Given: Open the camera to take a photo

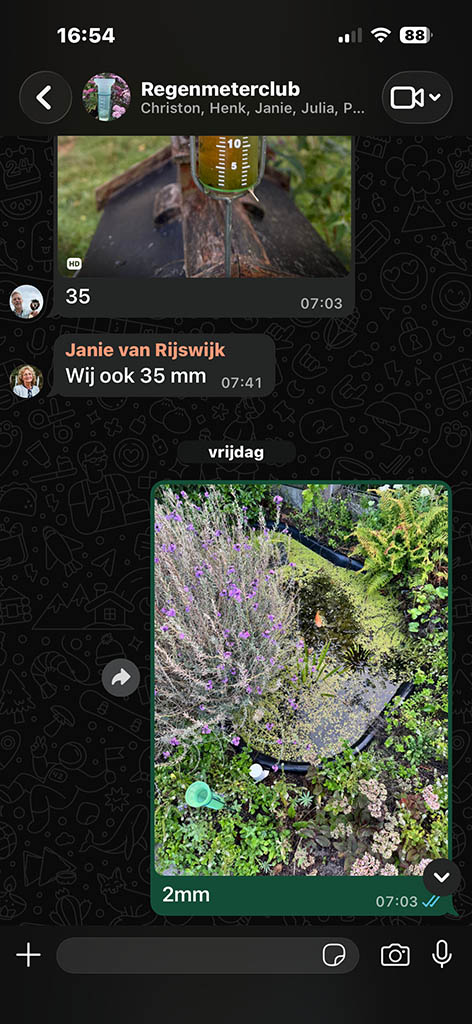Looking at the screenshot, I should pyautogui.click(x=395, y=955).
